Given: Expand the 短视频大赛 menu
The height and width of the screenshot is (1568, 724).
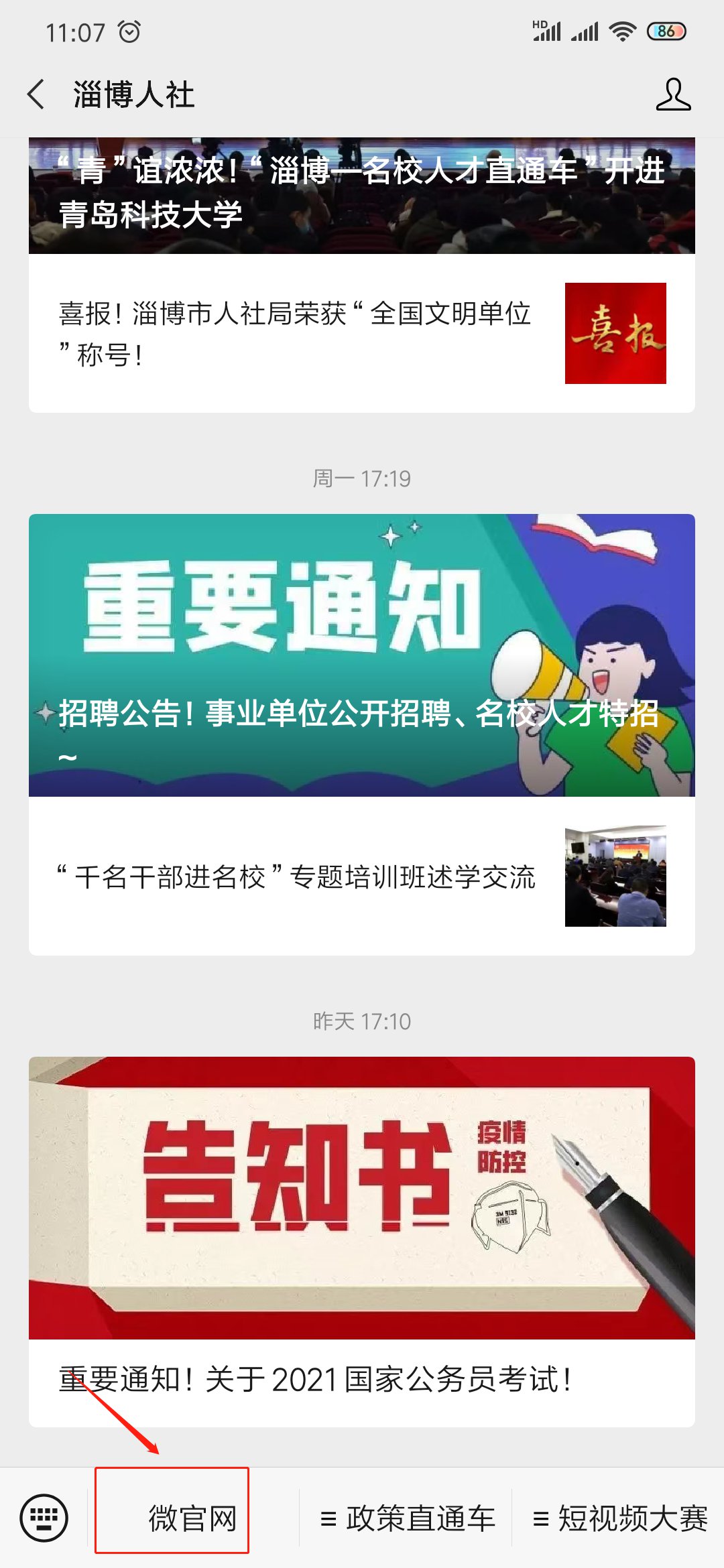Looking at the screenshot, I should click(619, 1518).
